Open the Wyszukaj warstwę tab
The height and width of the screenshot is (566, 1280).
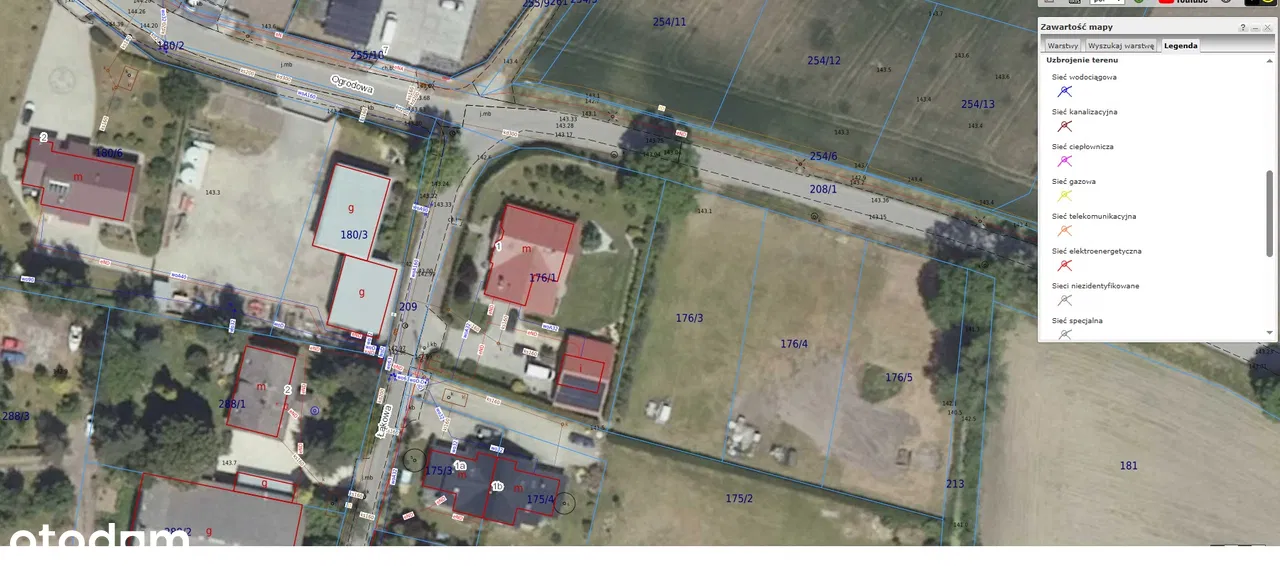pos(1121,45)
